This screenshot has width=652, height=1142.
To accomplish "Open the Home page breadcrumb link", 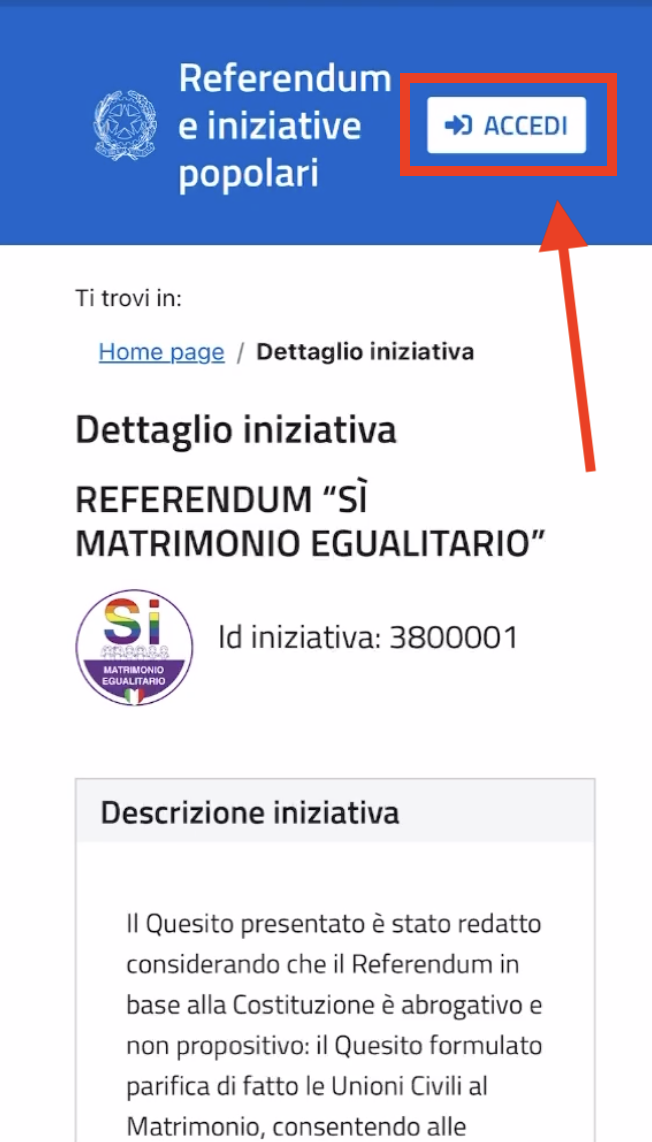I will pyautogui.click(x=161, y=352).
